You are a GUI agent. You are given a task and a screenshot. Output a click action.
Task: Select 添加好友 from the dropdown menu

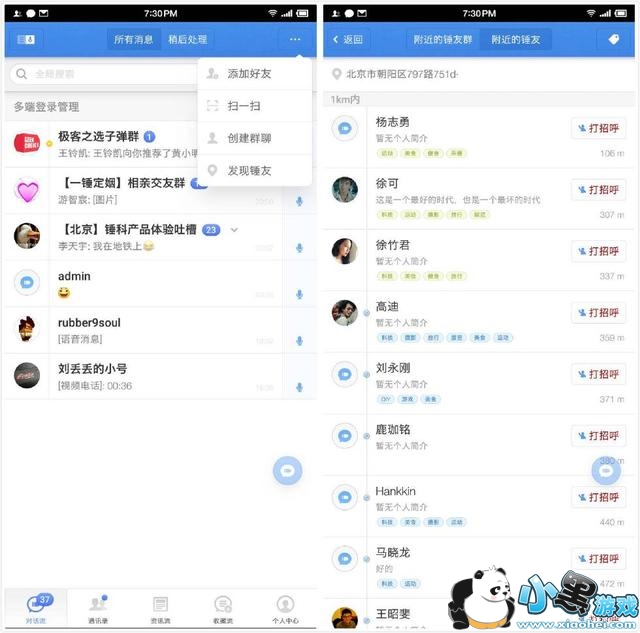[255, 74]
